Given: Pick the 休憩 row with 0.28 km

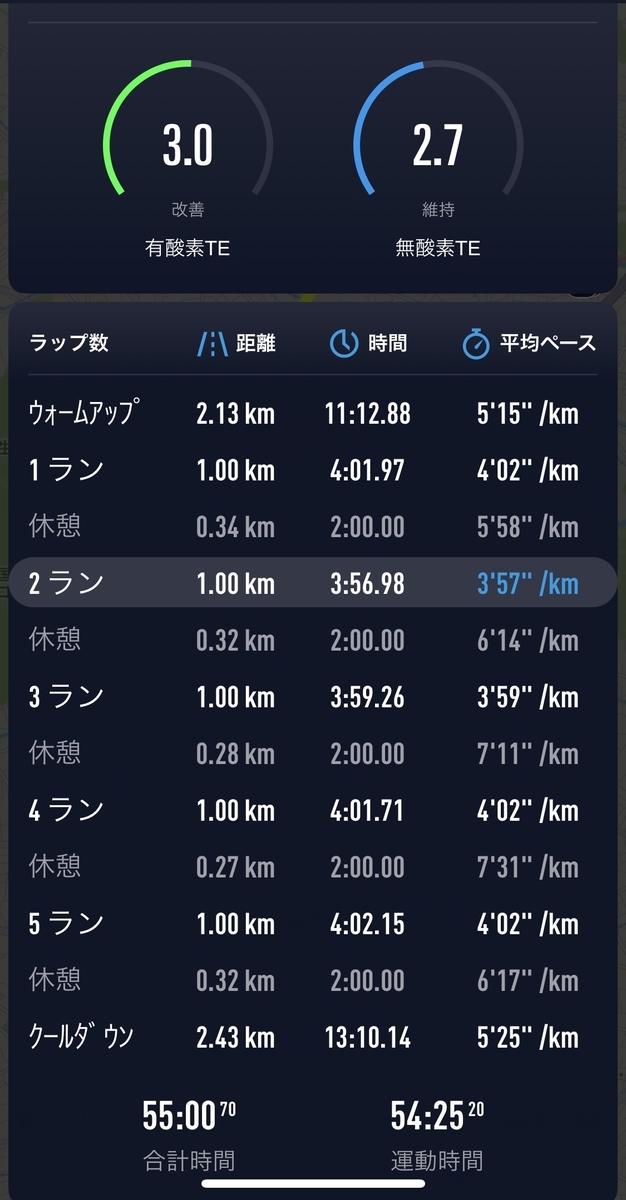Looking at the screenshot, I should click(312, 752).
